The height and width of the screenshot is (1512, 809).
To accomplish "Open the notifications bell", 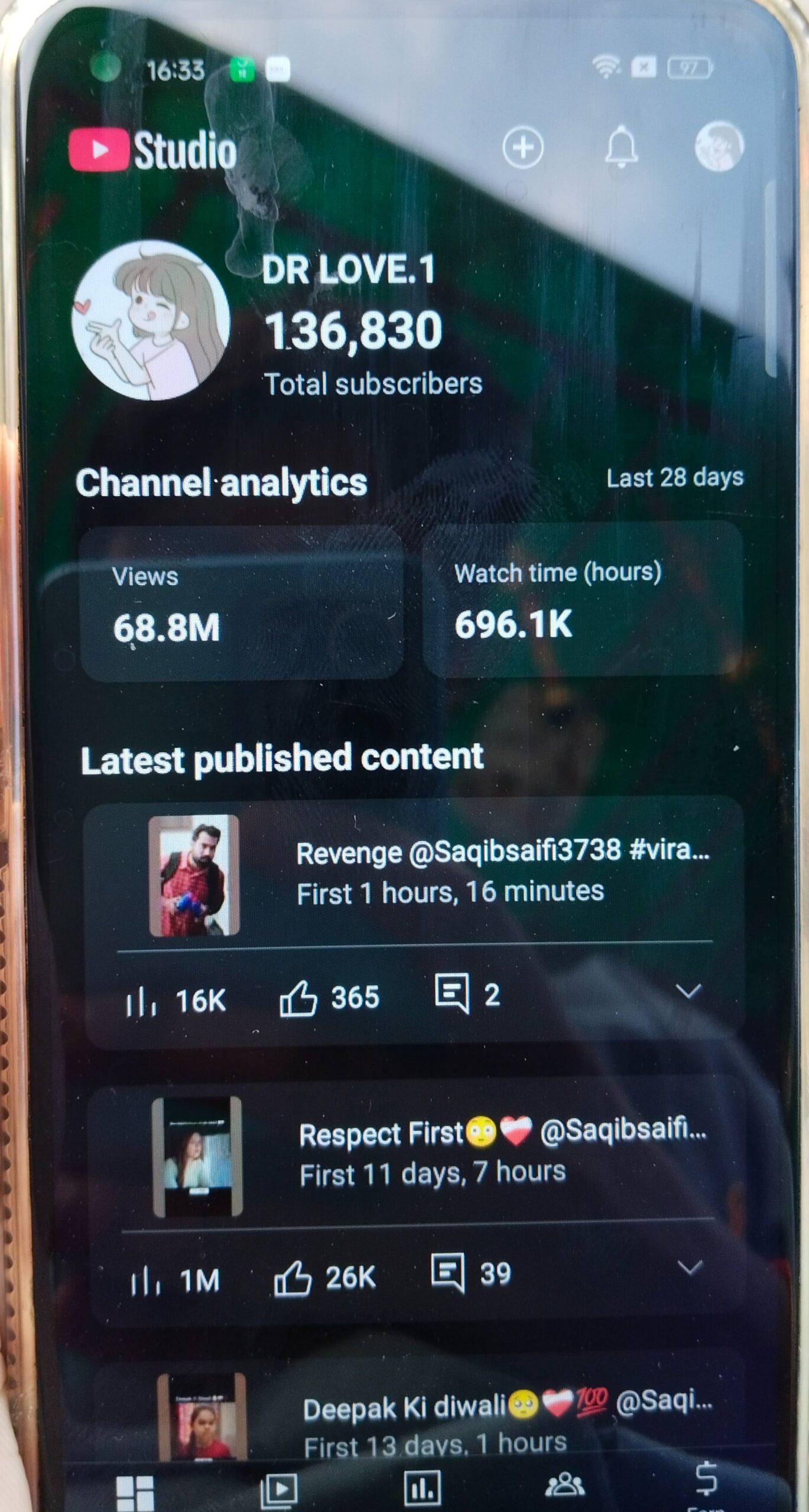I will pyautogui.click(x=621, y=147).
